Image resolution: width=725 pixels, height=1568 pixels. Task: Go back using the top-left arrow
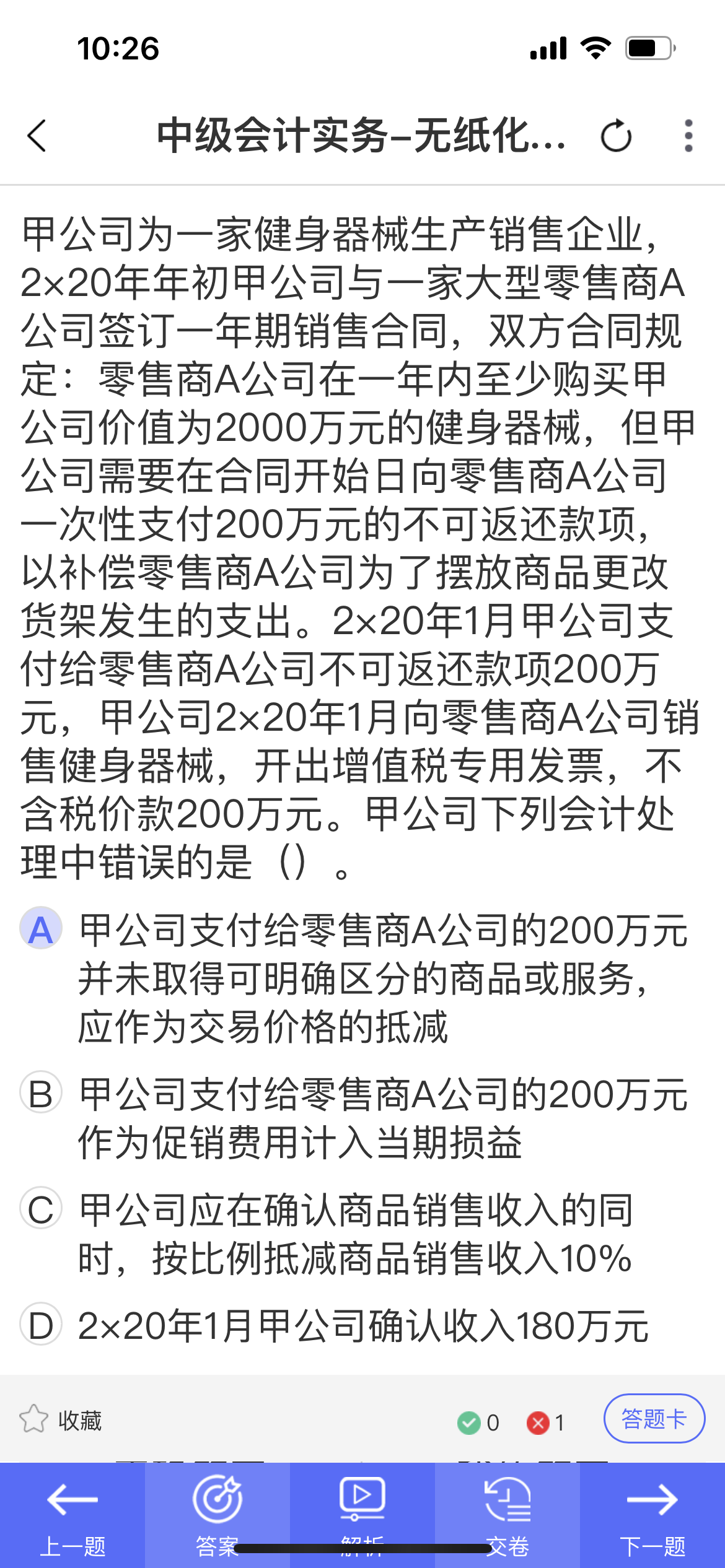[x=37, y=136]
